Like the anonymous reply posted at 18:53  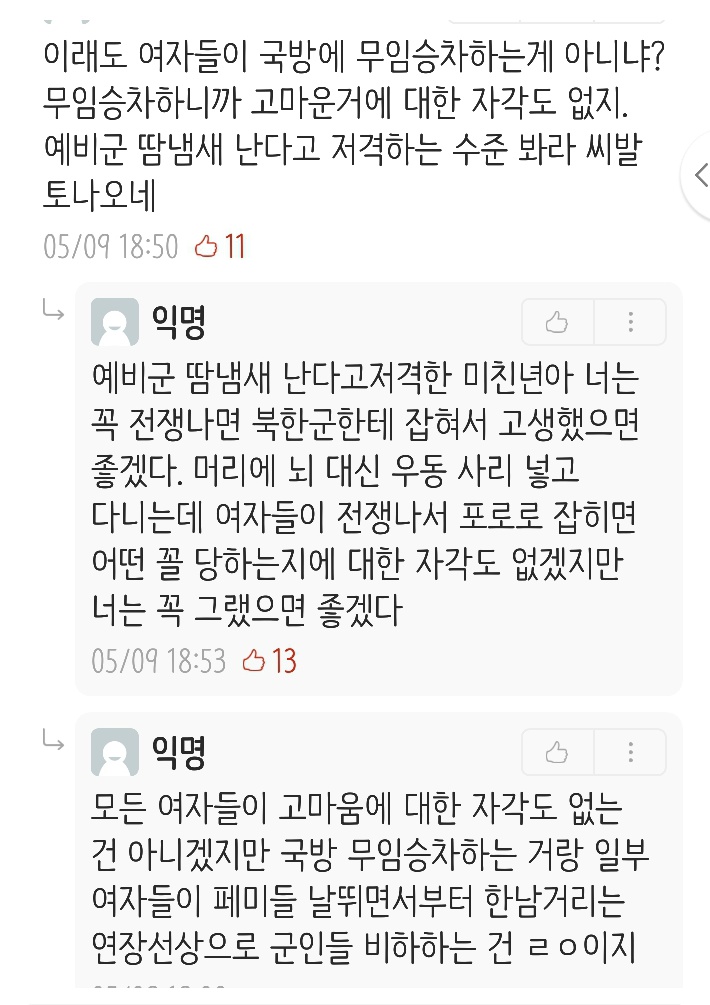click(558, 322)
